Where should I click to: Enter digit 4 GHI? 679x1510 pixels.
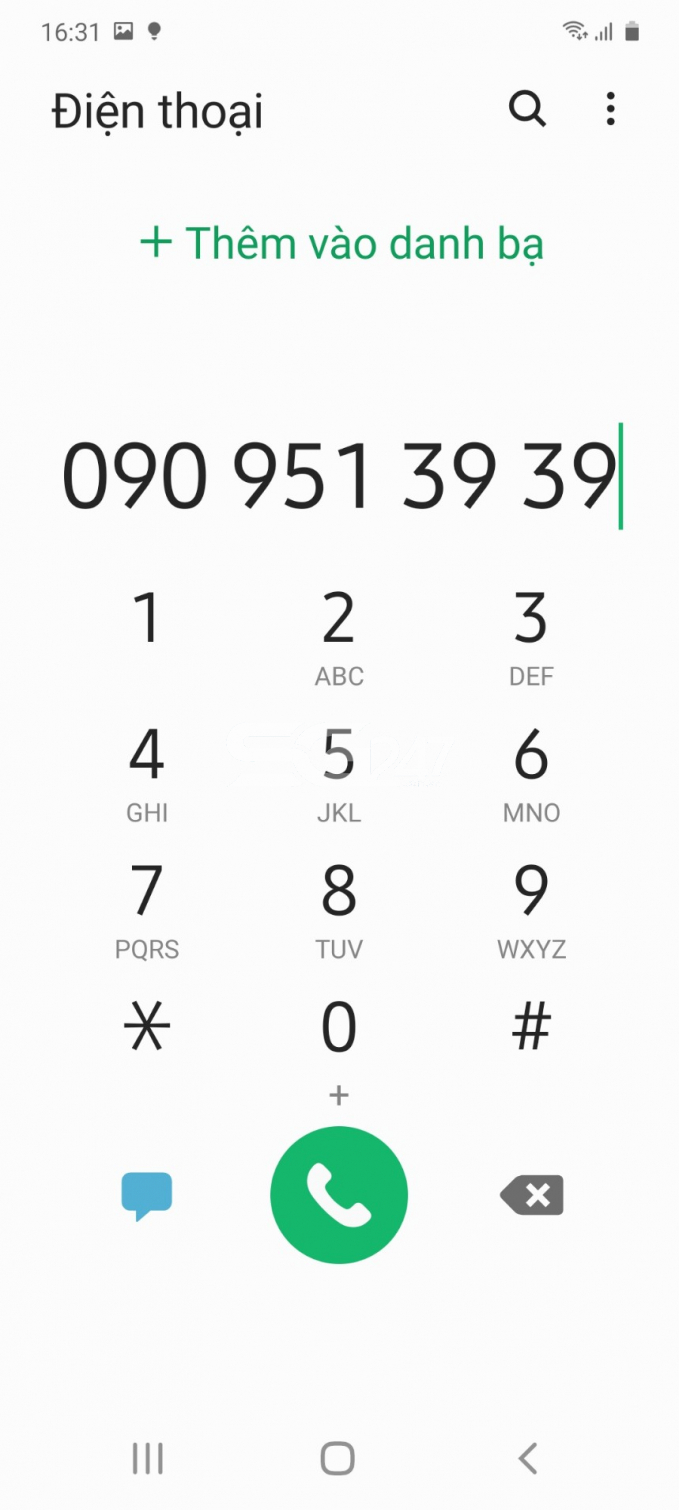coord(147,772)
